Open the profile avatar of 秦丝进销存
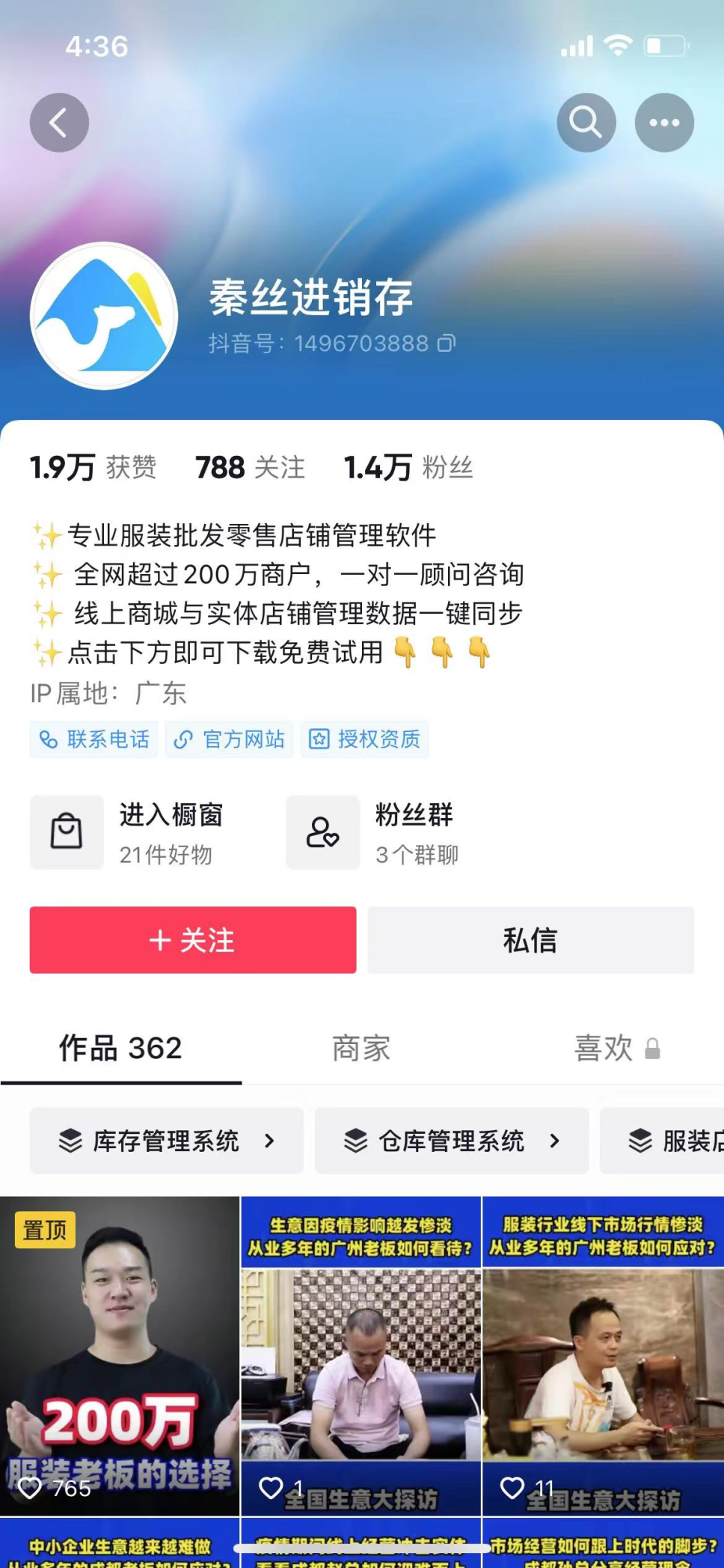 (104, 316)
